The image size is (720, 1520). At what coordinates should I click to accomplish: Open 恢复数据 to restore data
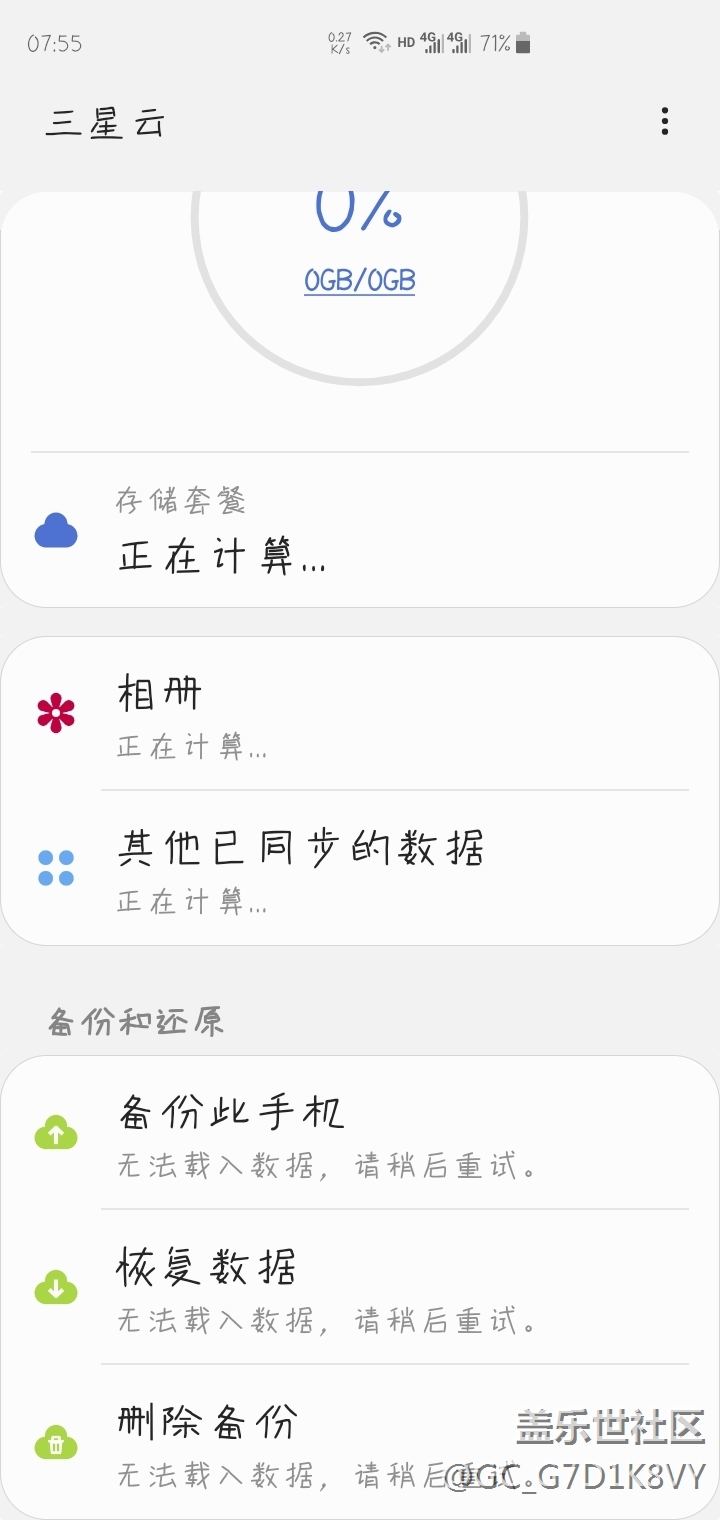[x=360, y=1288]
